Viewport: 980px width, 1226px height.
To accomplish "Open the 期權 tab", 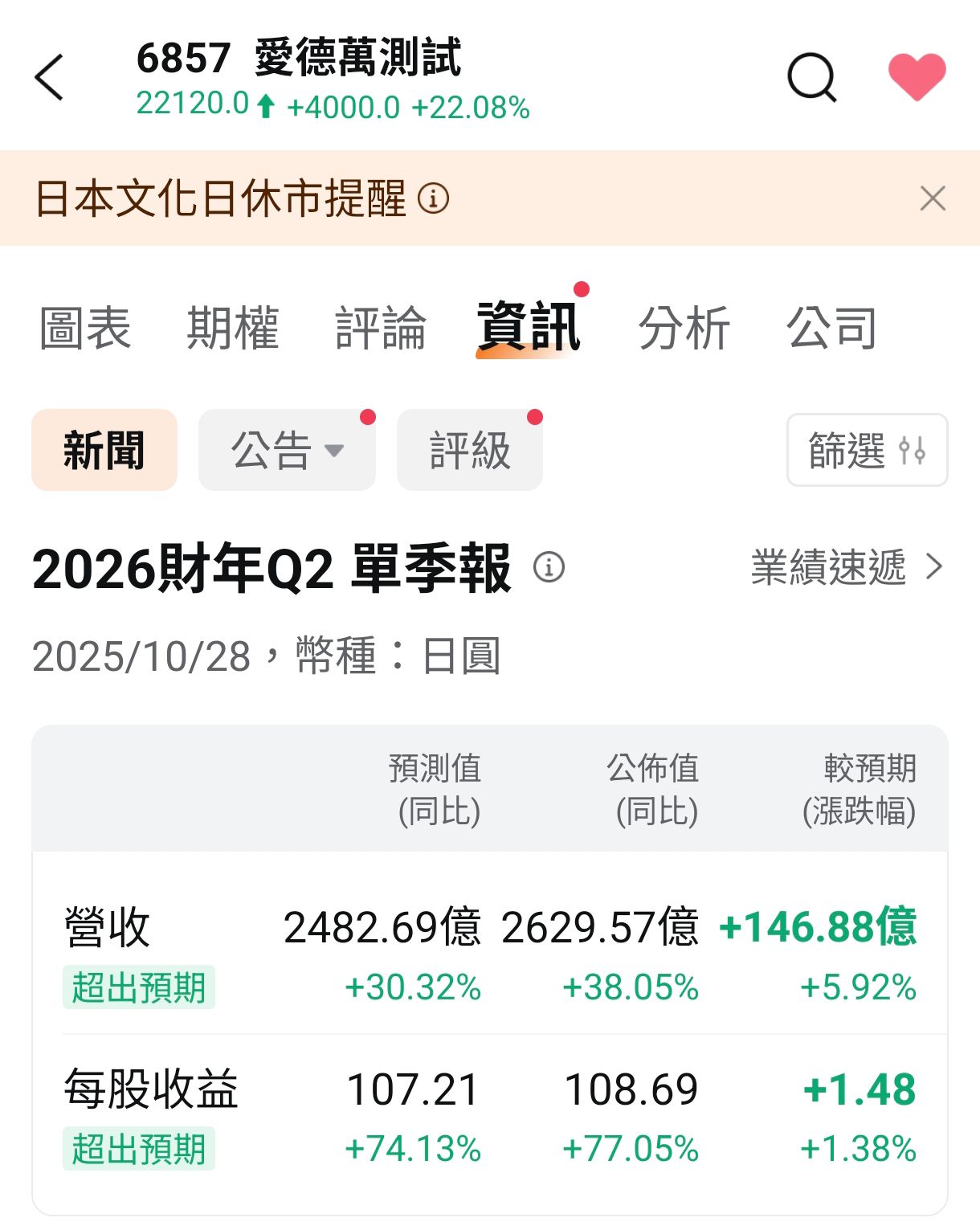I will pyautogui.click(x=232, y=328).
